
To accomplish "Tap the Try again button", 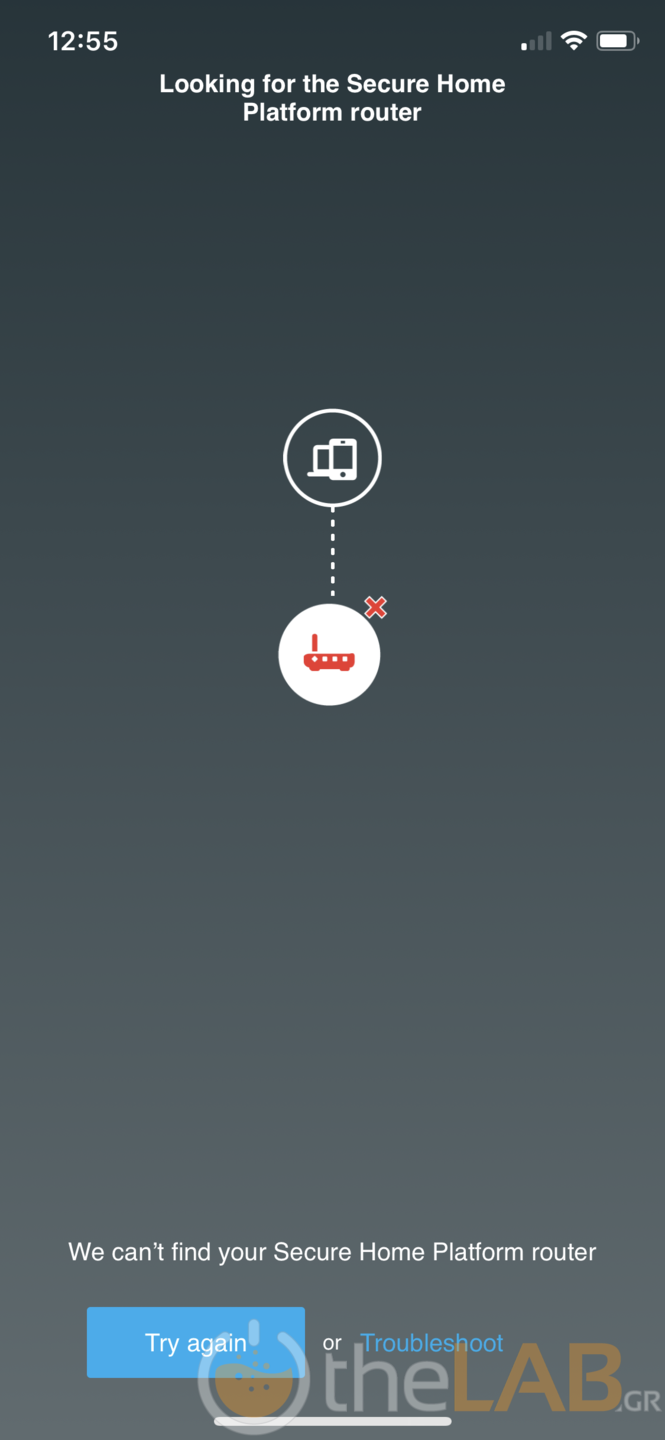I will [x=195, y=1342].
